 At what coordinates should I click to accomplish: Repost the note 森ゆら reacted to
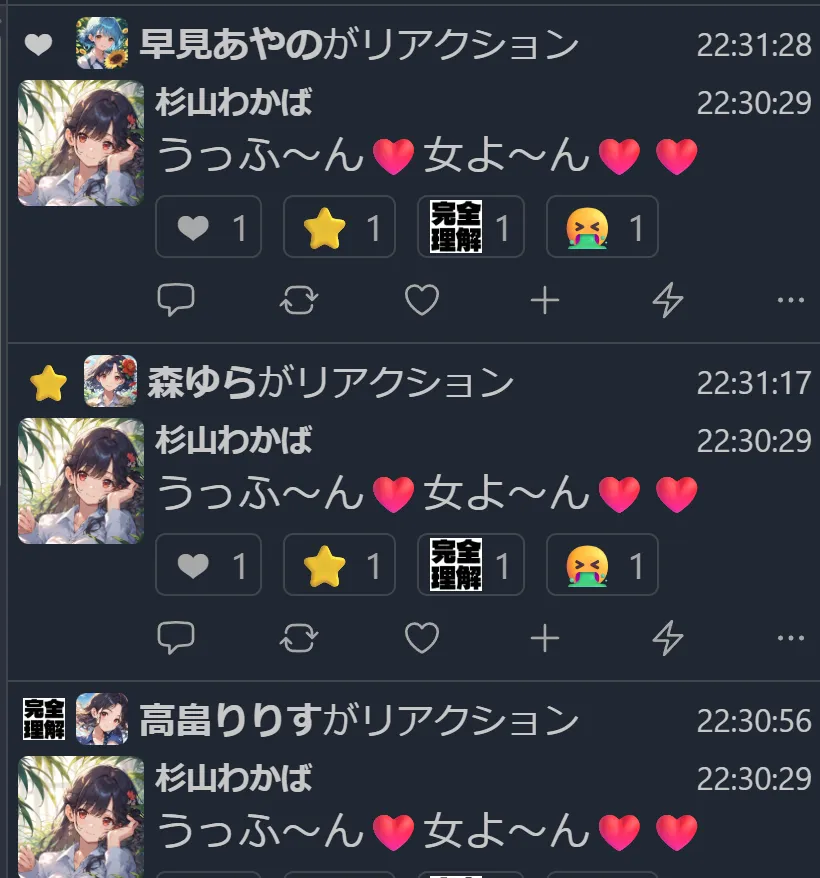pyautogui.click(x=299, y=637)
